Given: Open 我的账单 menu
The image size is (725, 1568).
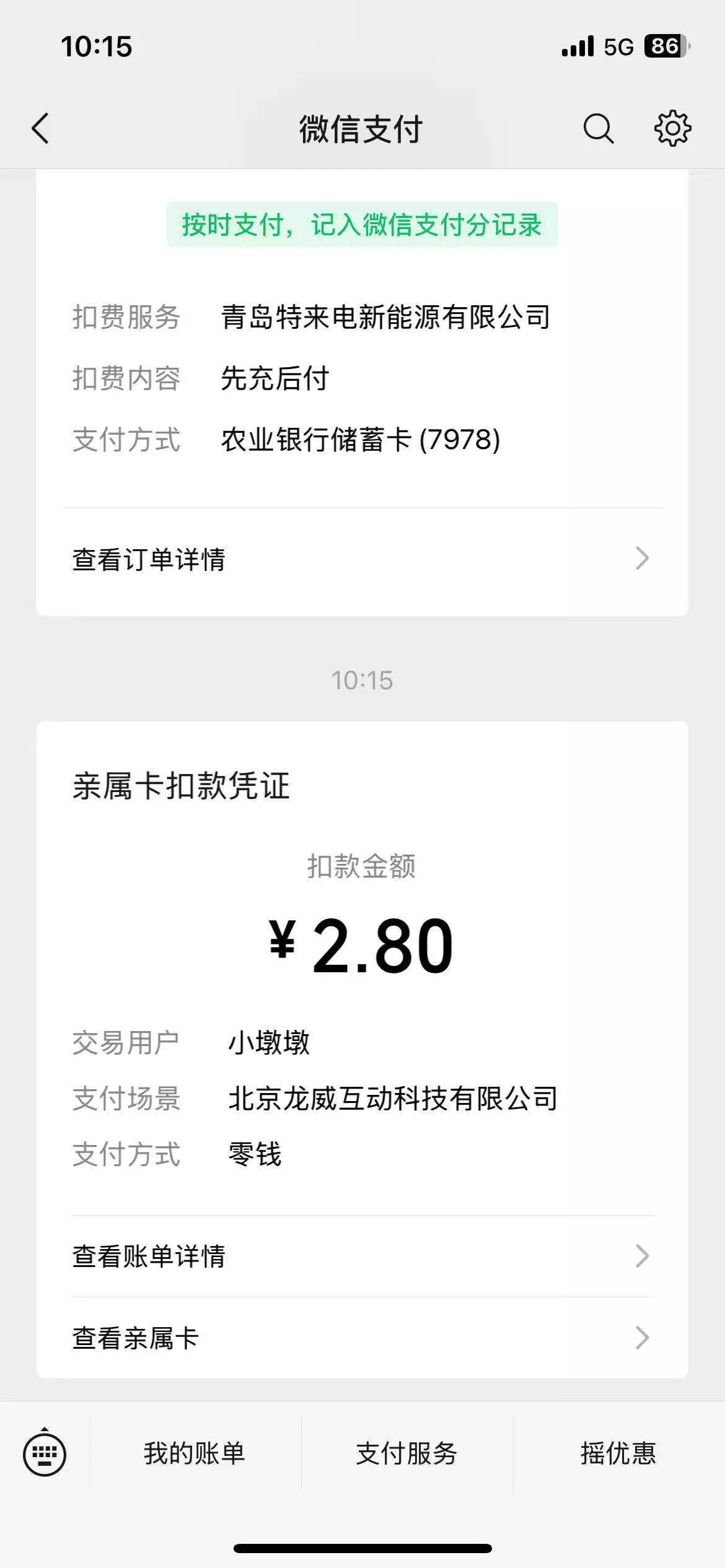Looking at the screenshot, I should pyautogui.click(x=195, y=1453).
